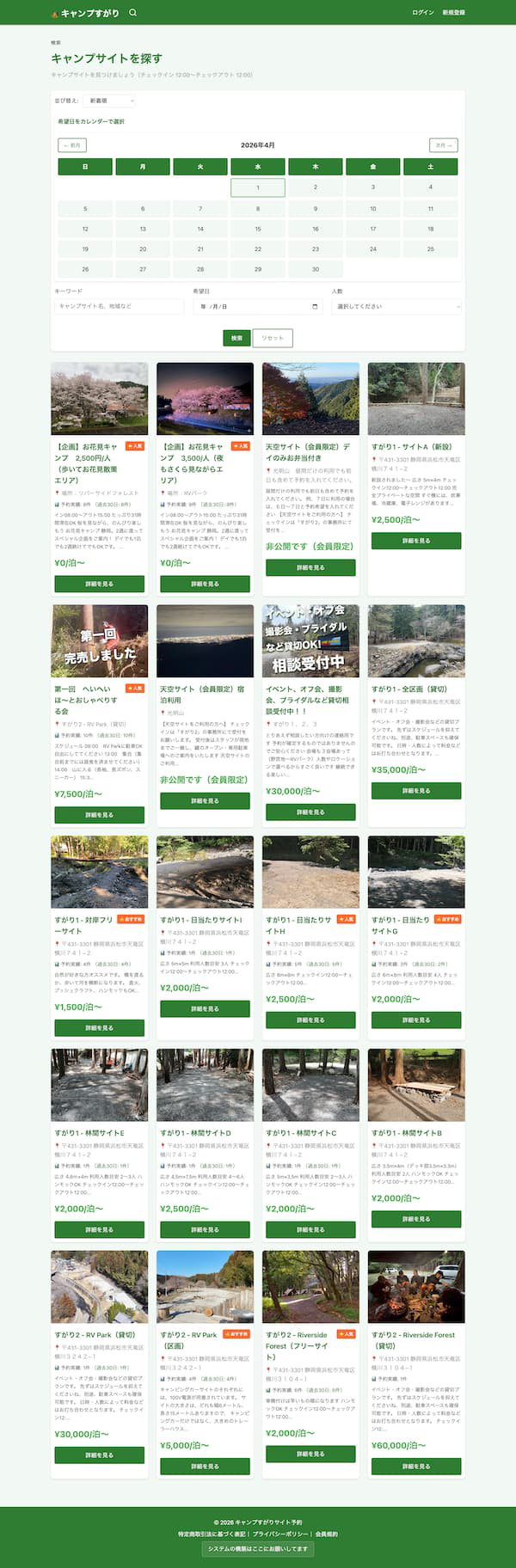Open the search icon in header
Screen dimensions: 516x1568
tap(132, 13)
